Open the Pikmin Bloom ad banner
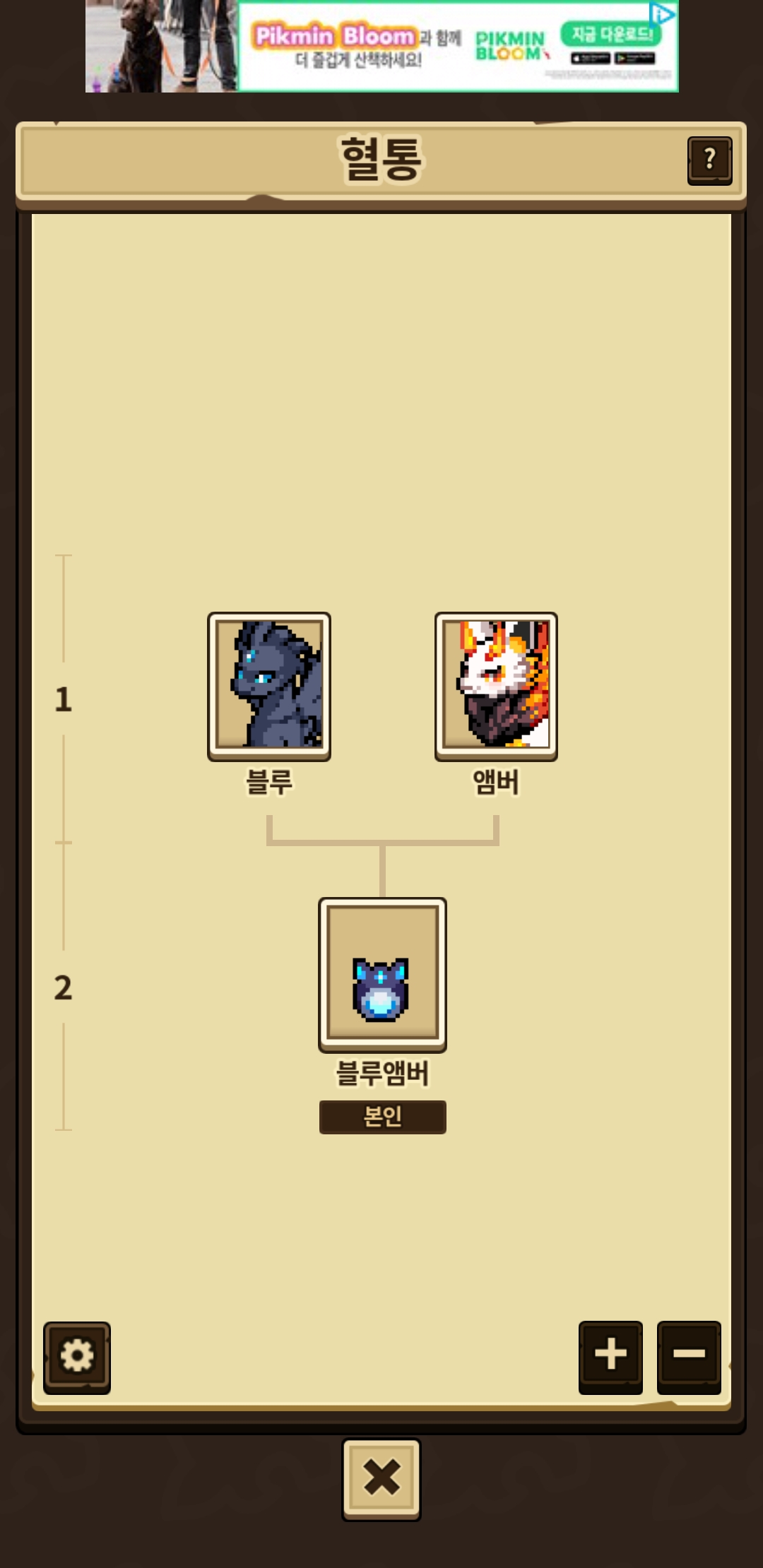Viewport: 763px width, 1568px height. [381, 46]
